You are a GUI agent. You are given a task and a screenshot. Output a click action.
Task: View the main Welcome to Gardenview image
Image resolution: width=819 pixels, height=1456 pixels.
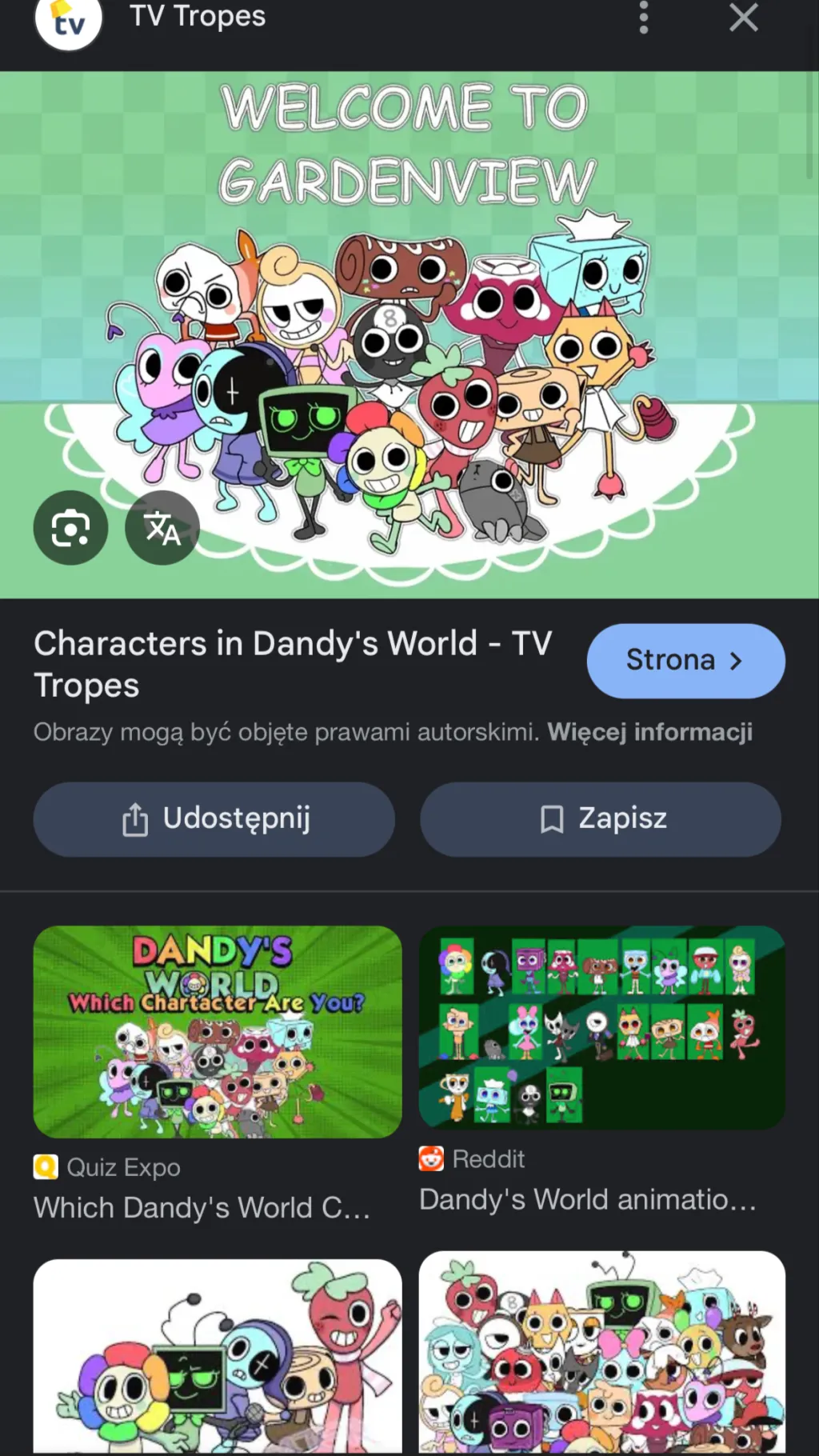(x=409, y=336)
